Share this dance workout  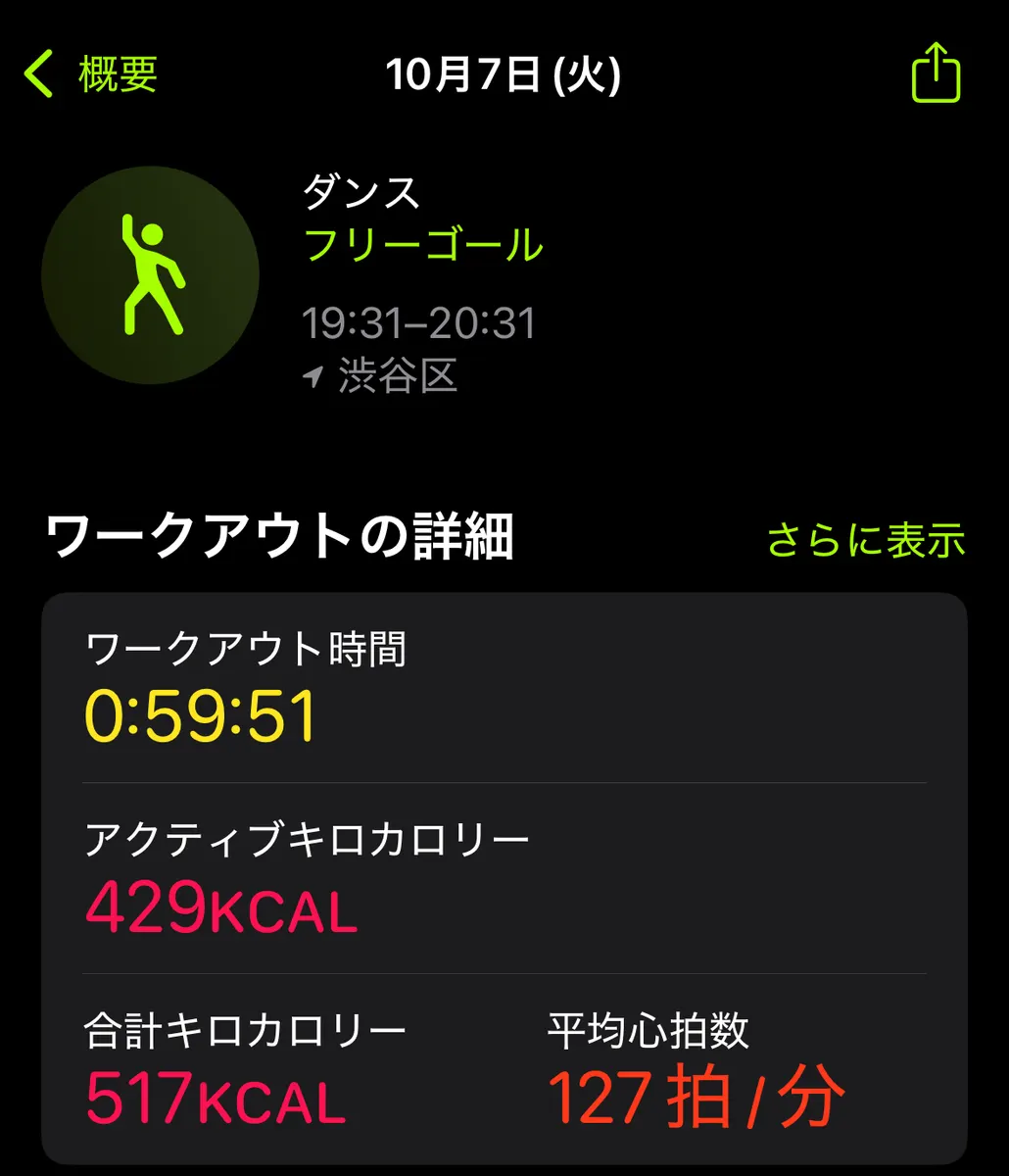[x=936, y=73]
